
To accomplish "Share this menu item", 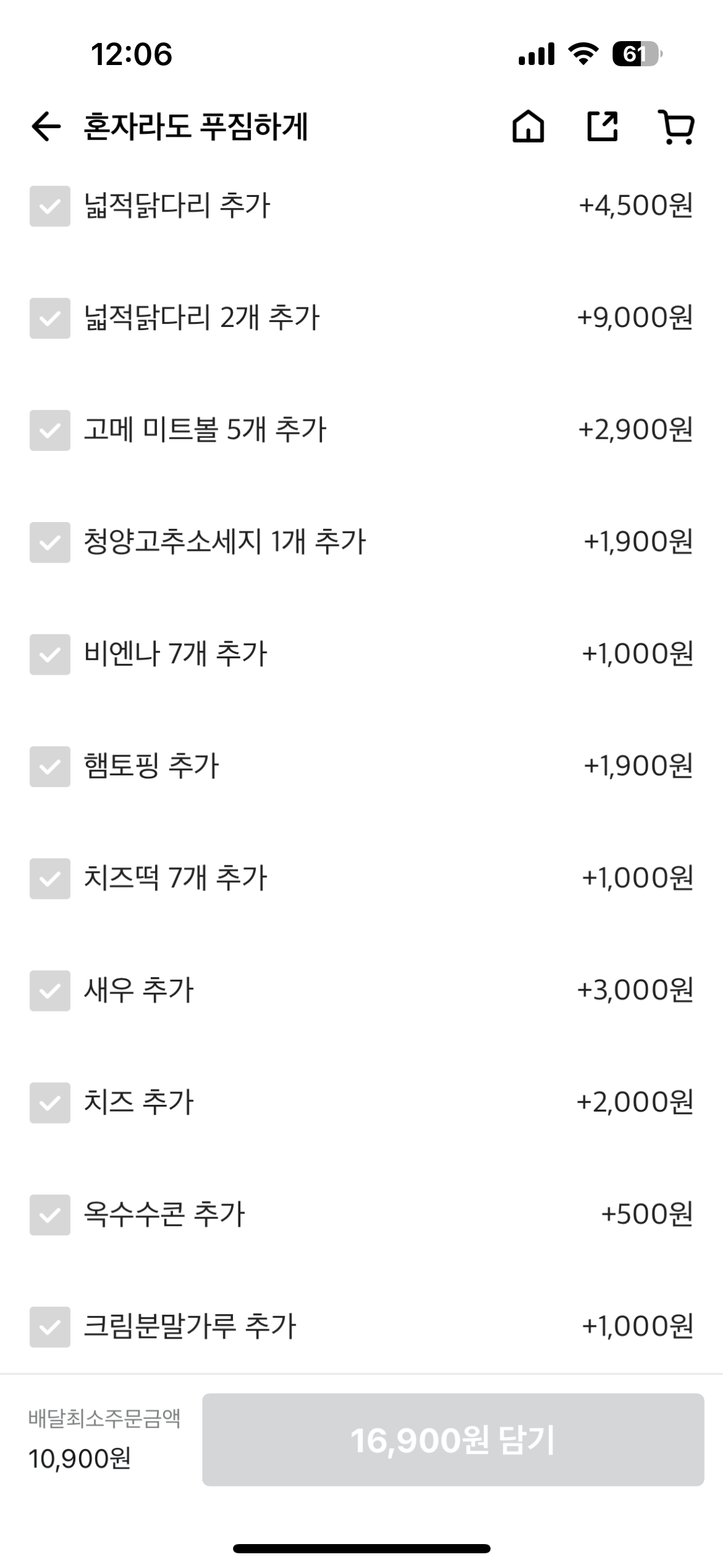I will (x=602, y=127).
